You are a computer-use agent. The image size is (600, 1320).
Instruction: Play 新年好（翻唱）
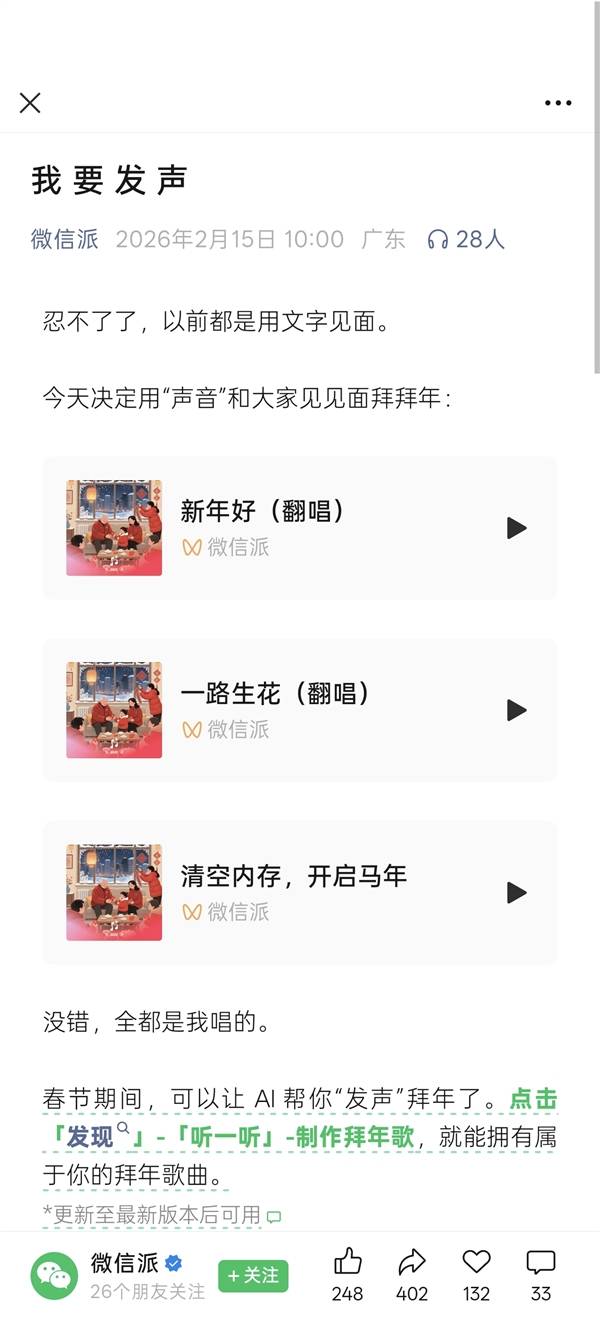tap(516, 528)
